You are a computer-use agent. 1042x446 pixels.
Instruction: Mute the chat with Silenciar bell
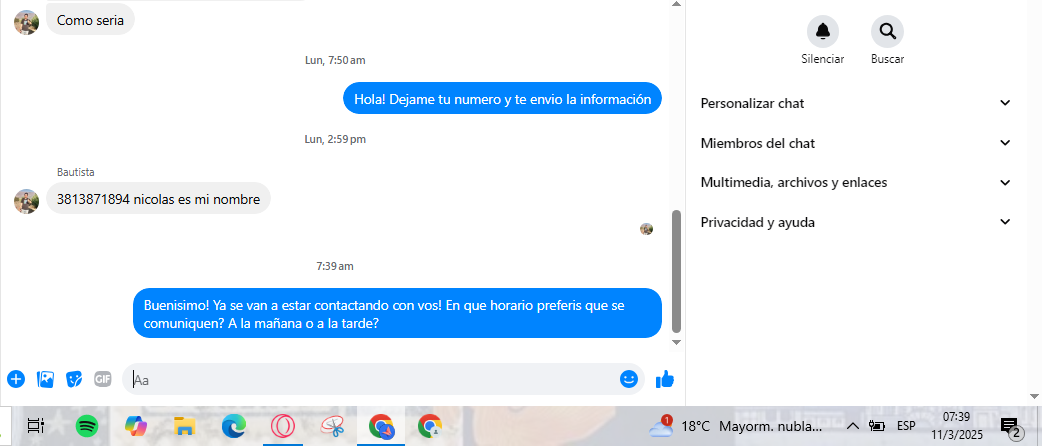pyautogui.click(x=823, y=31)
